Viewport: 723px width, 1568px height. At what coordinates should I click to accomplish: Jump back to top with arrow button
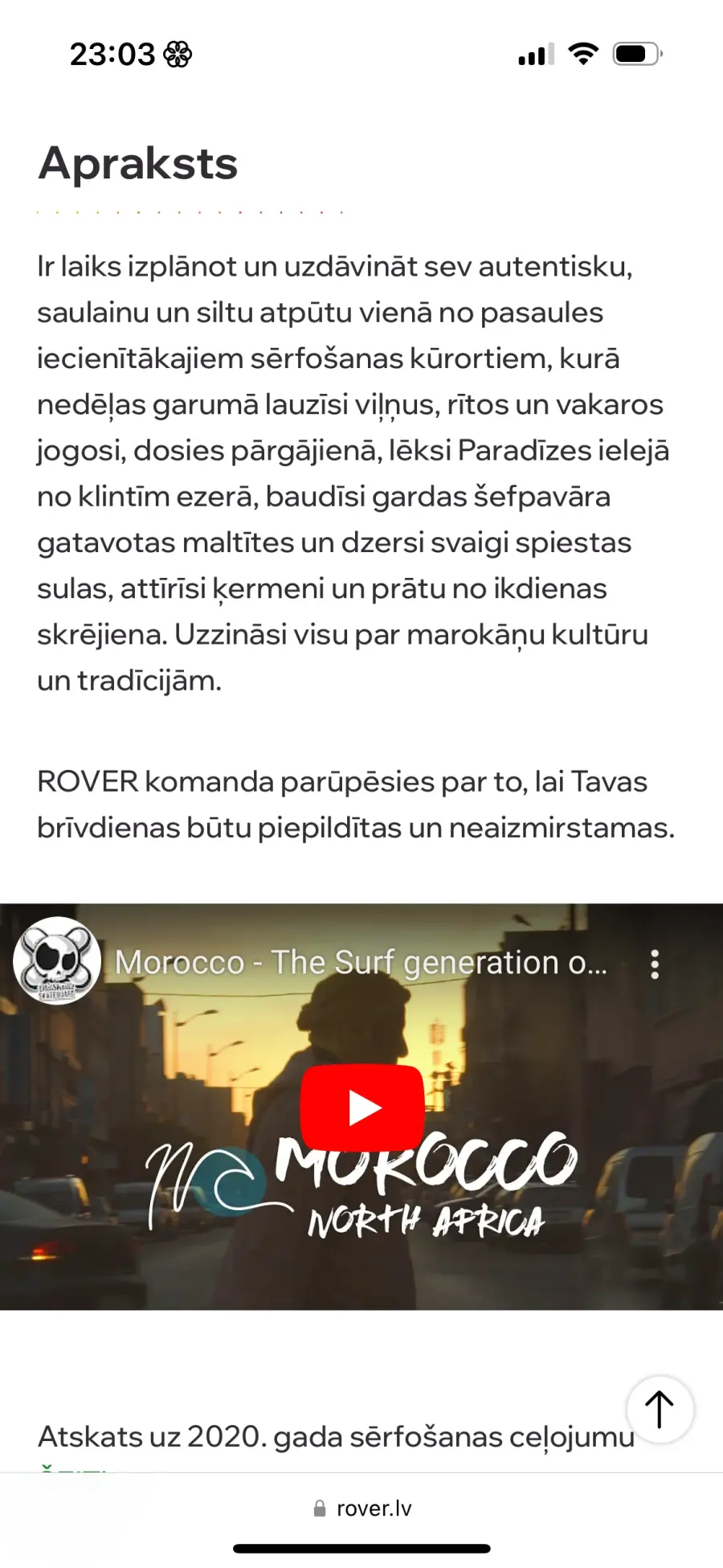click(660, 1410)
